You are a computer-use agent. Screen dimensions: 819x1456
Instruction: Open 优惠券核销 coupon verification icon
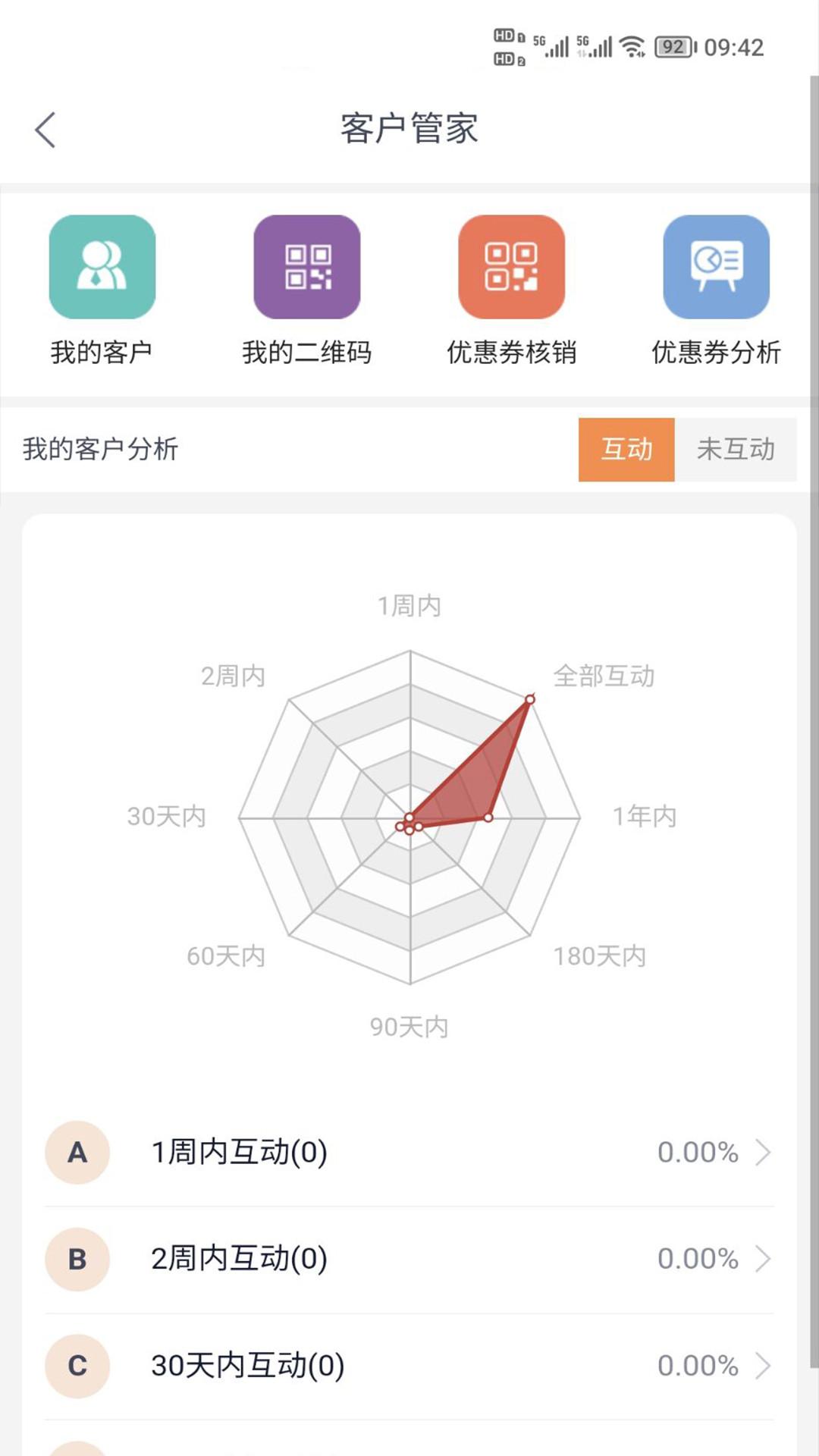click(x=512, y=267)
